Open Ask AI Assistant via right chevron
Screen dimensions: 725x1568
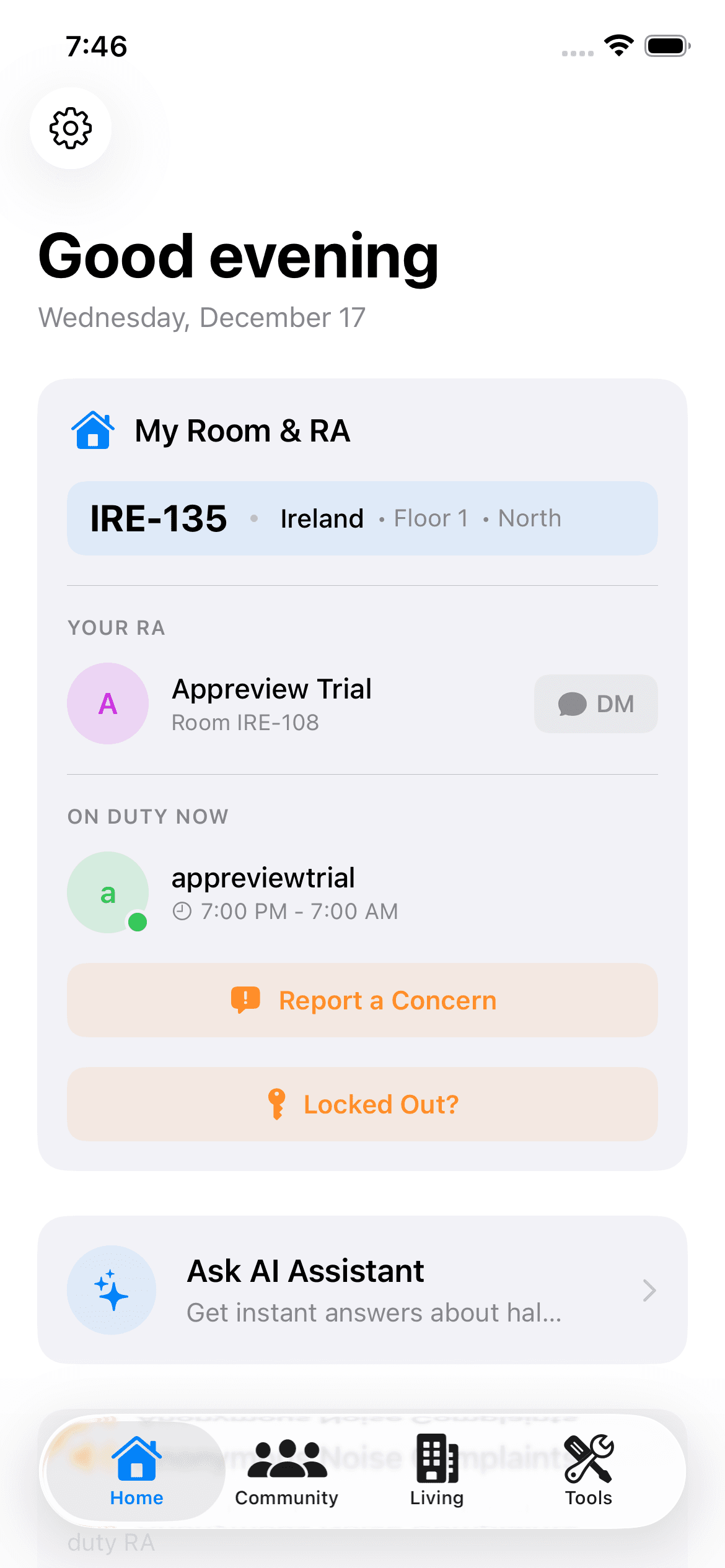tap(649, 1289)
